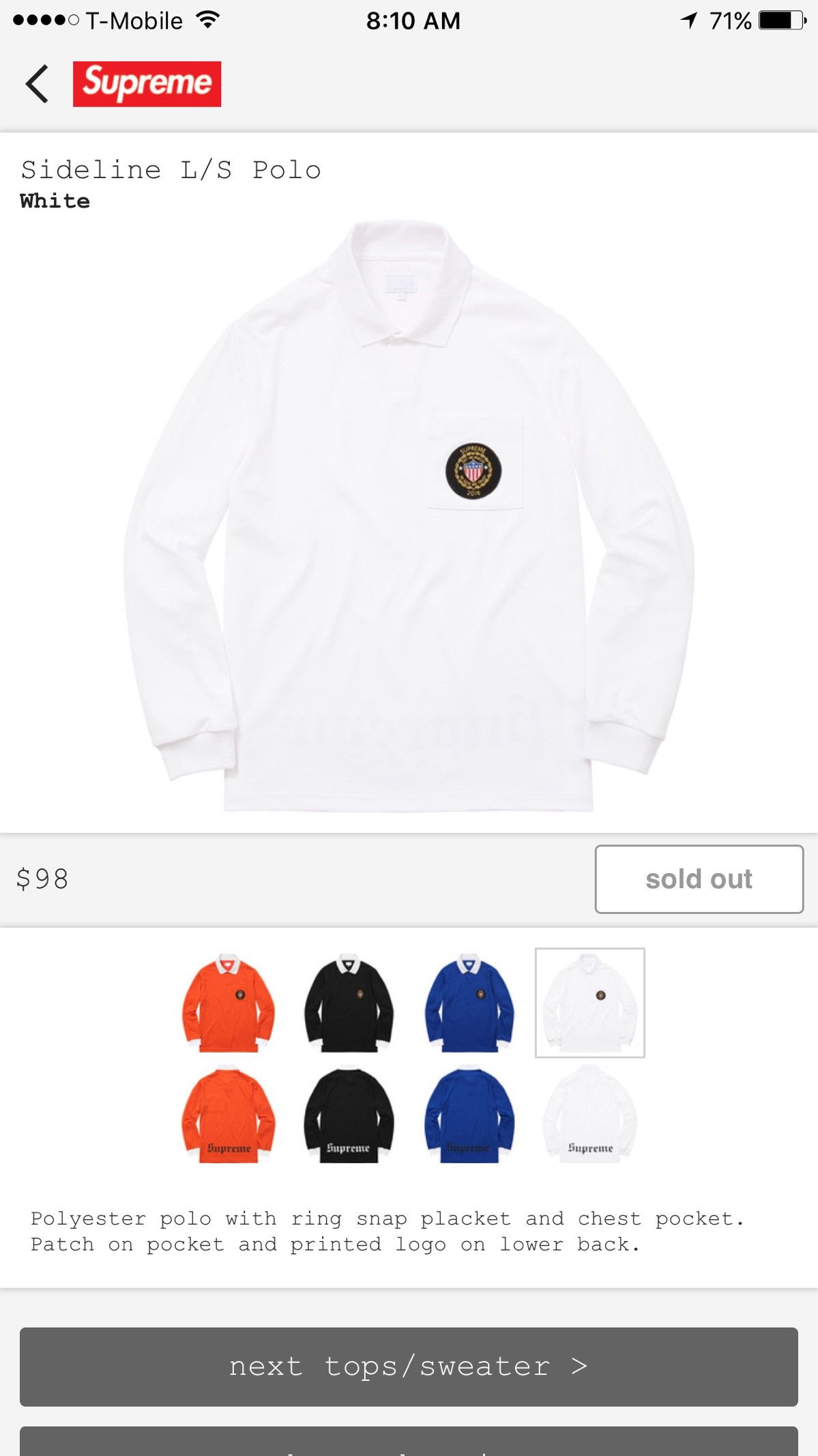View the orange polo back thumbnail
818x1456 pixels.
229,1115
